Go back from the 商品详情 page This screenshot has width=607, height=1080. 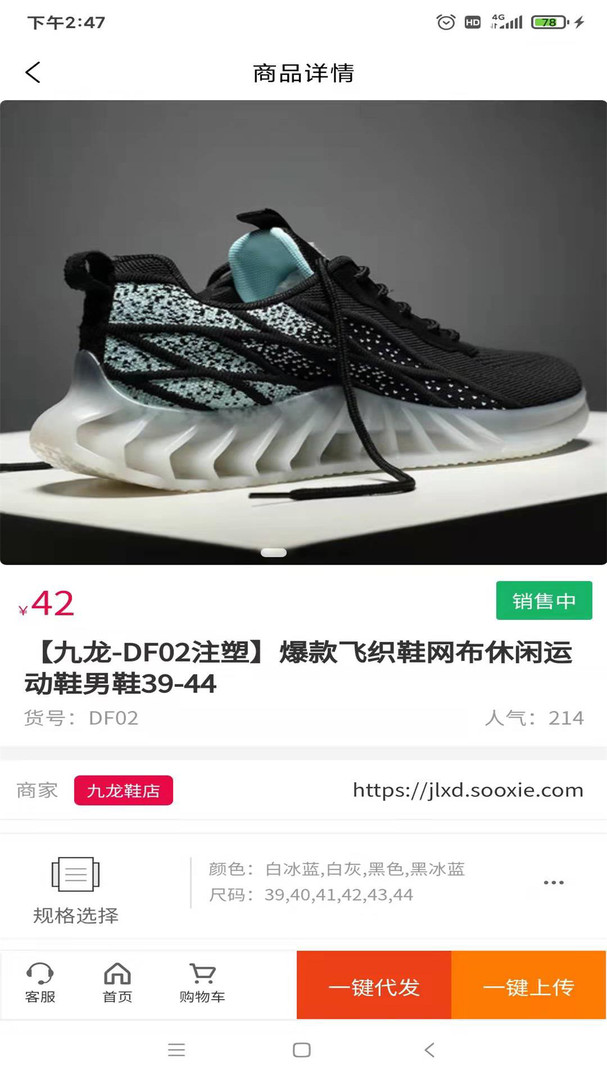[x=33, y=72]
